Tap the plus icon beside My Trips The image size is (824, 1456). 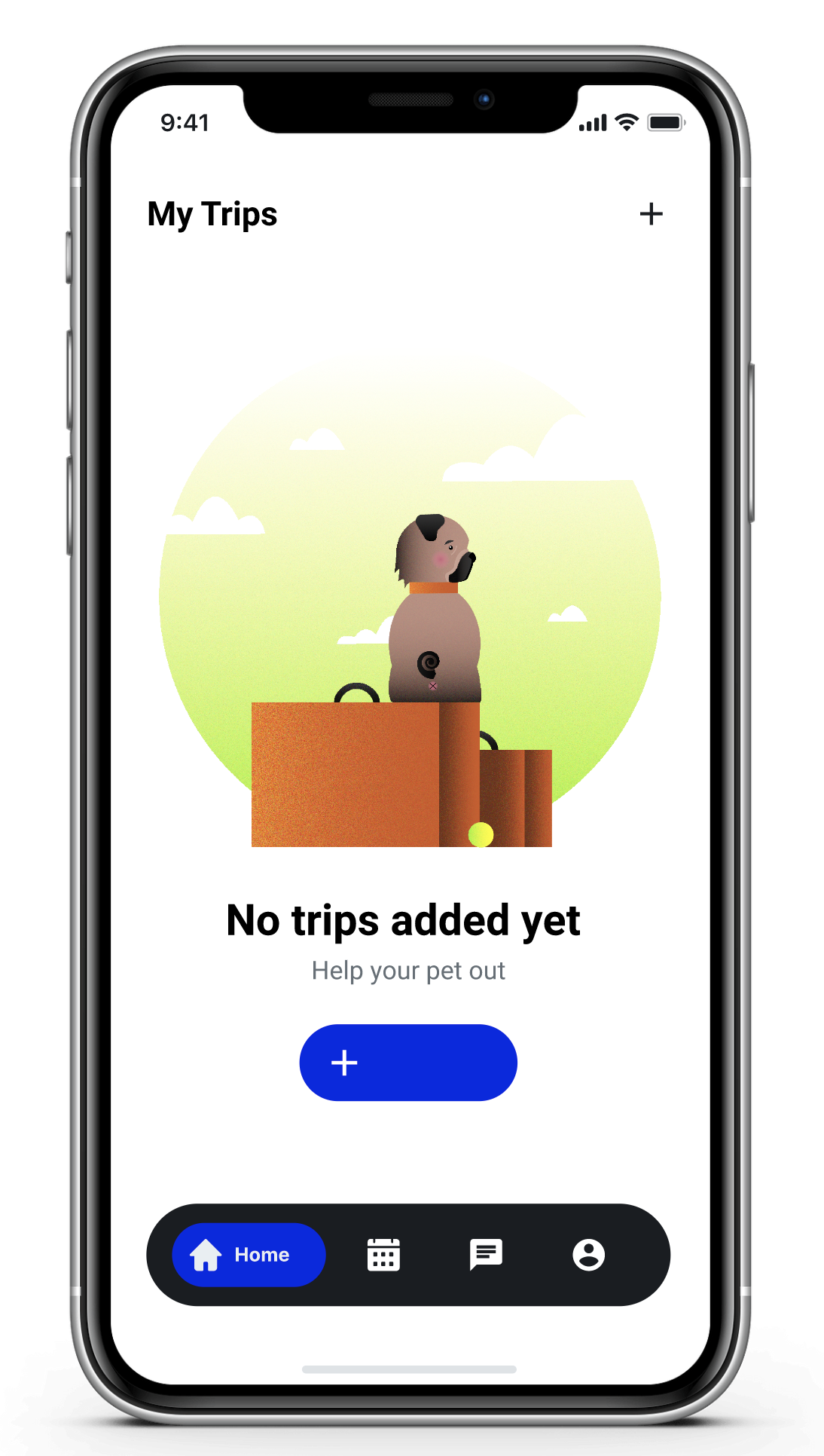[x=651, y=214]
